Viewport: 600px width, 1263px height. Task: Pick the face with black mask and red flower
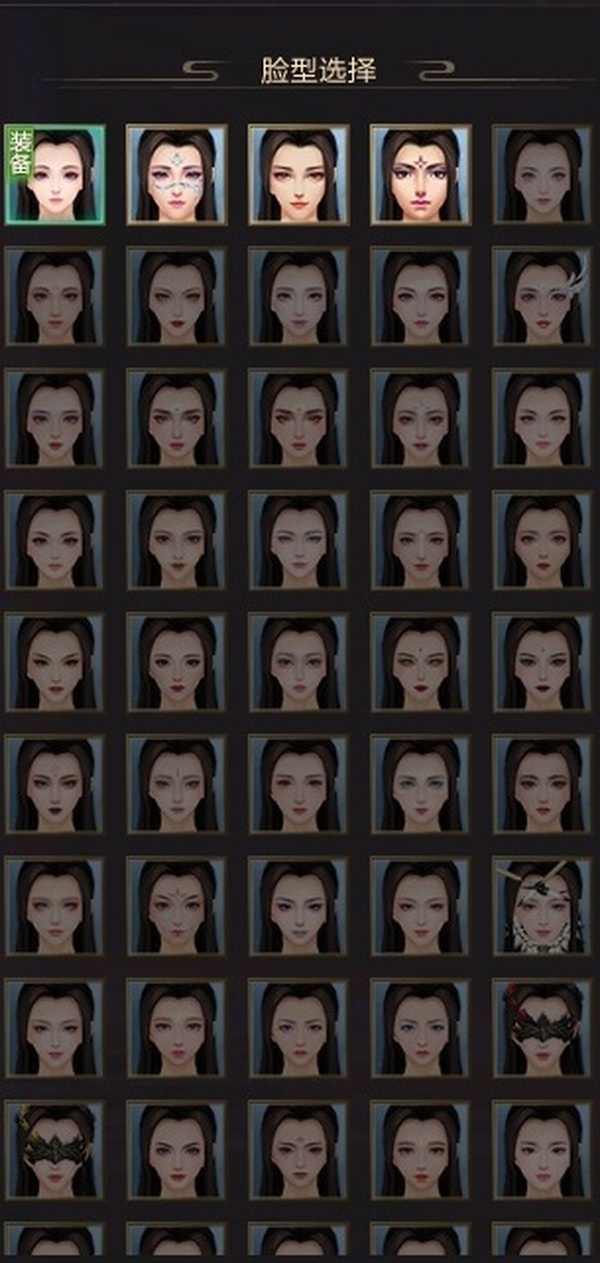click(x=541, y=1029)
